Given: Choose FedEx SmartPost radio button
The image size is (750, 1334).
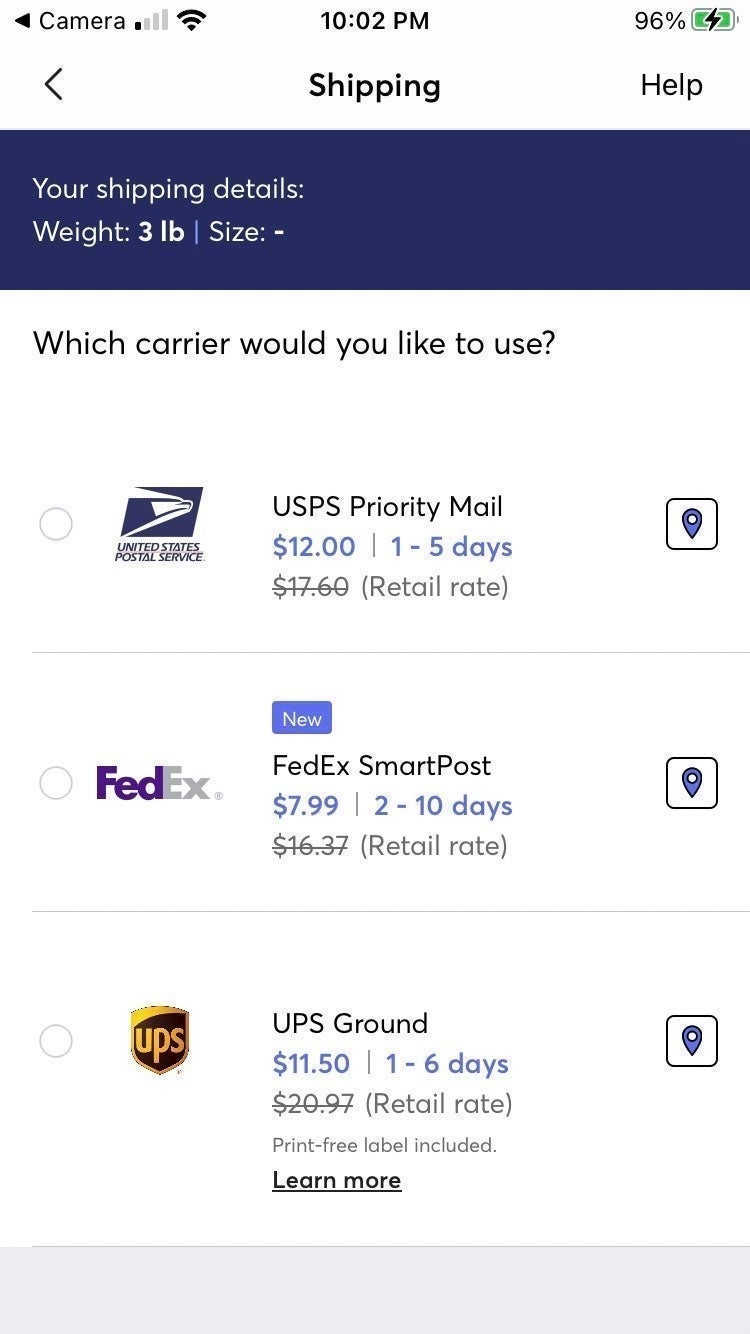Looking at the screenshot, I should tap(56, 783).
